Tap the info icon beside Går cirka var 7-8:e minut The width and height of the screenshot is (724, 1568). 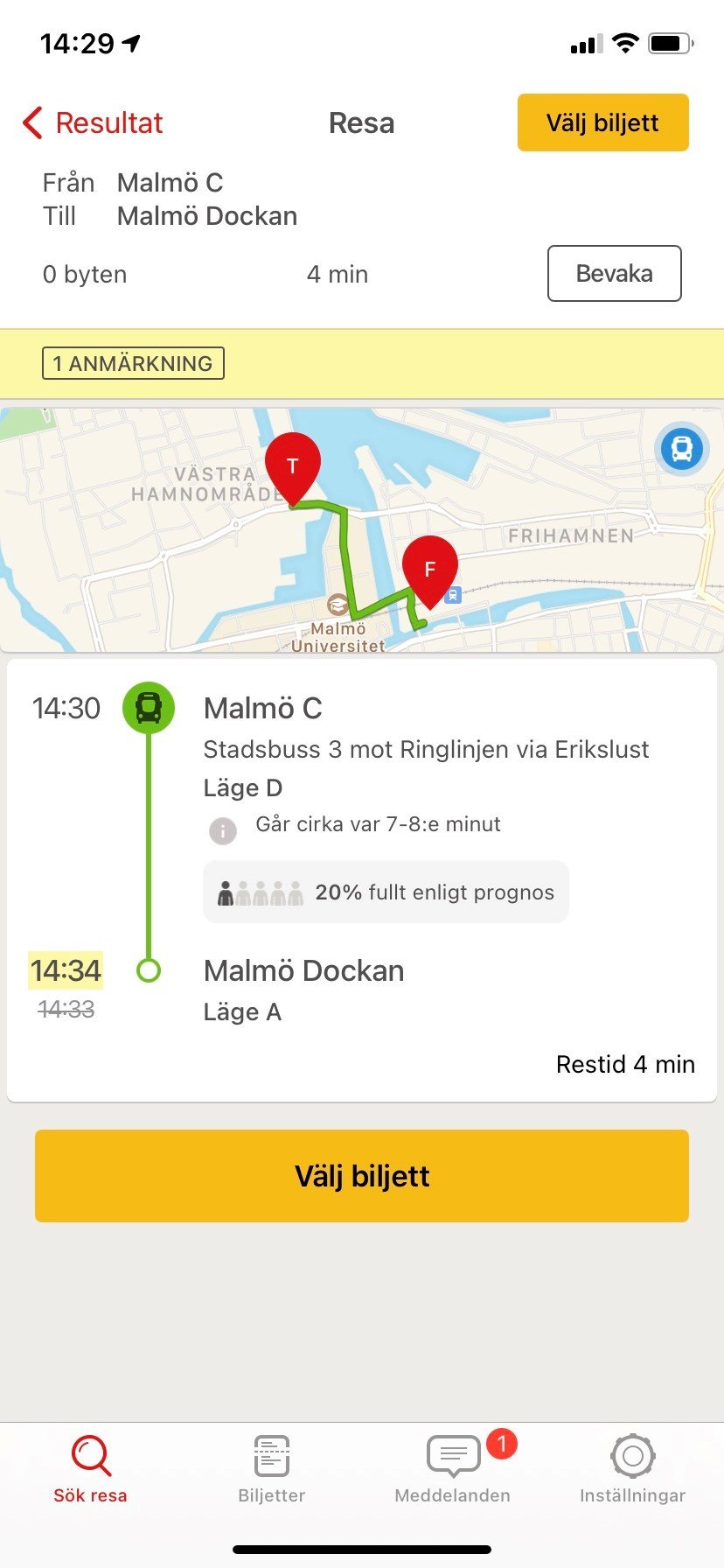tap(223, 829)
